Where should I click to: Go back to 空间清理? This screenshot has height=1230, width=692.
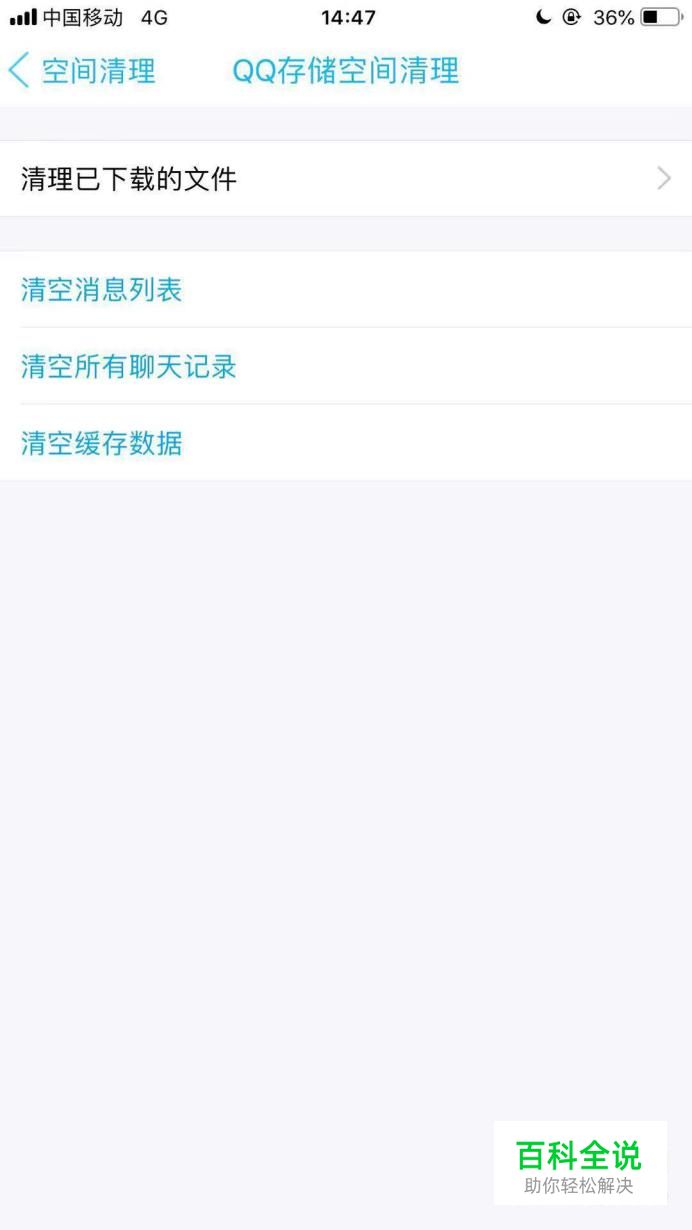point(82,71)
